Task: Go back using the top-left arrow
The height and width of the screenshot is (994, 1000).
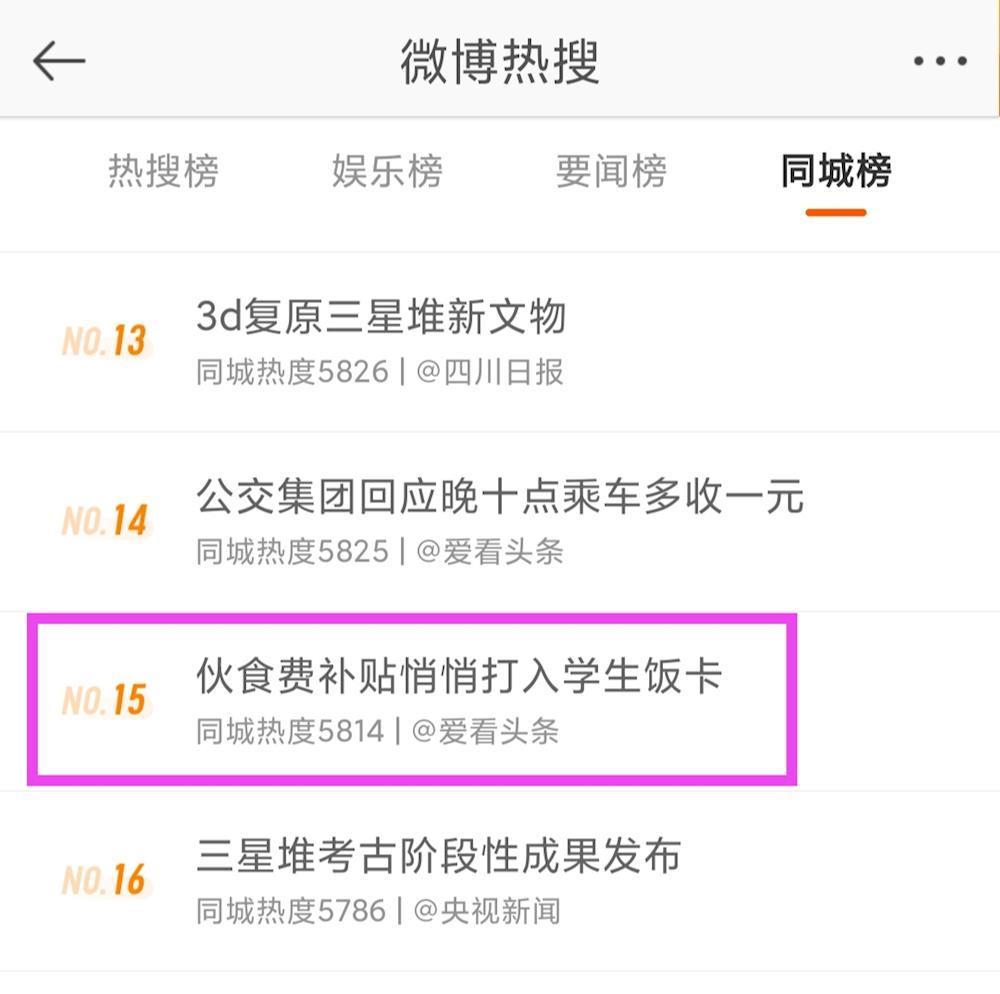Action: (x=59, y=61)
